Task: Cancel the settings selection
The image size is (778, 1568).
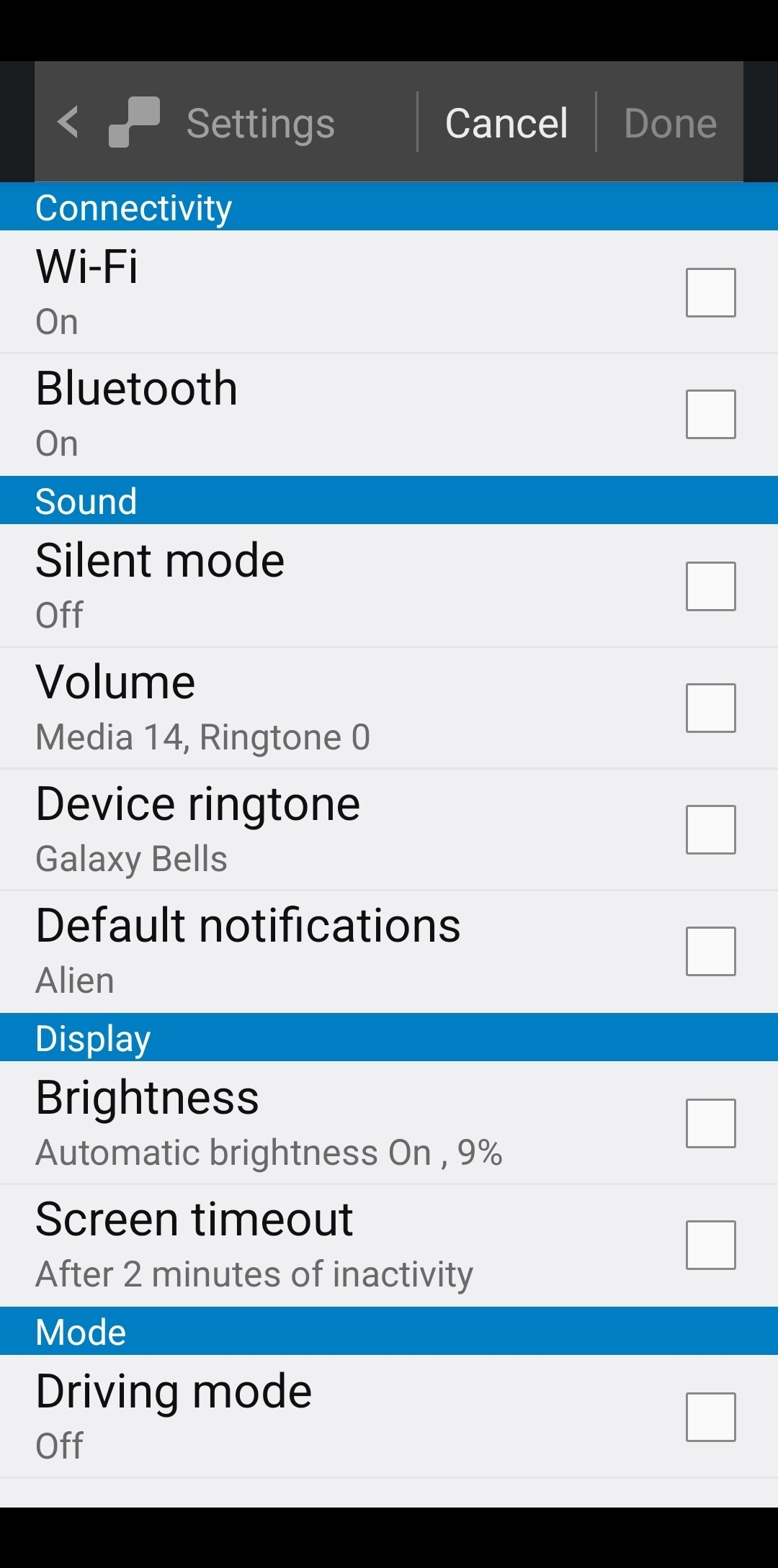Action: (x=506, y=123)
